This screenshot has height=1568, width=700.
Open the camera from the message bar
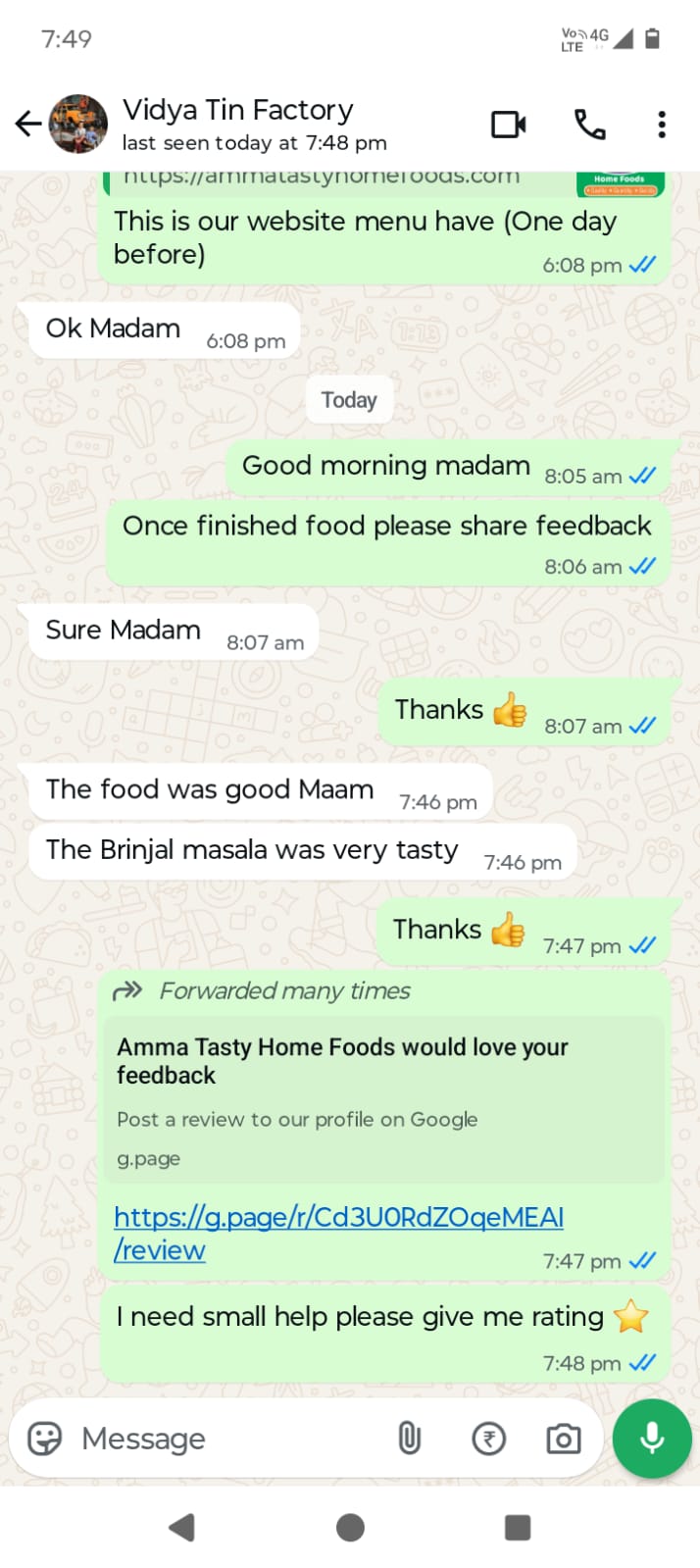563,1439
